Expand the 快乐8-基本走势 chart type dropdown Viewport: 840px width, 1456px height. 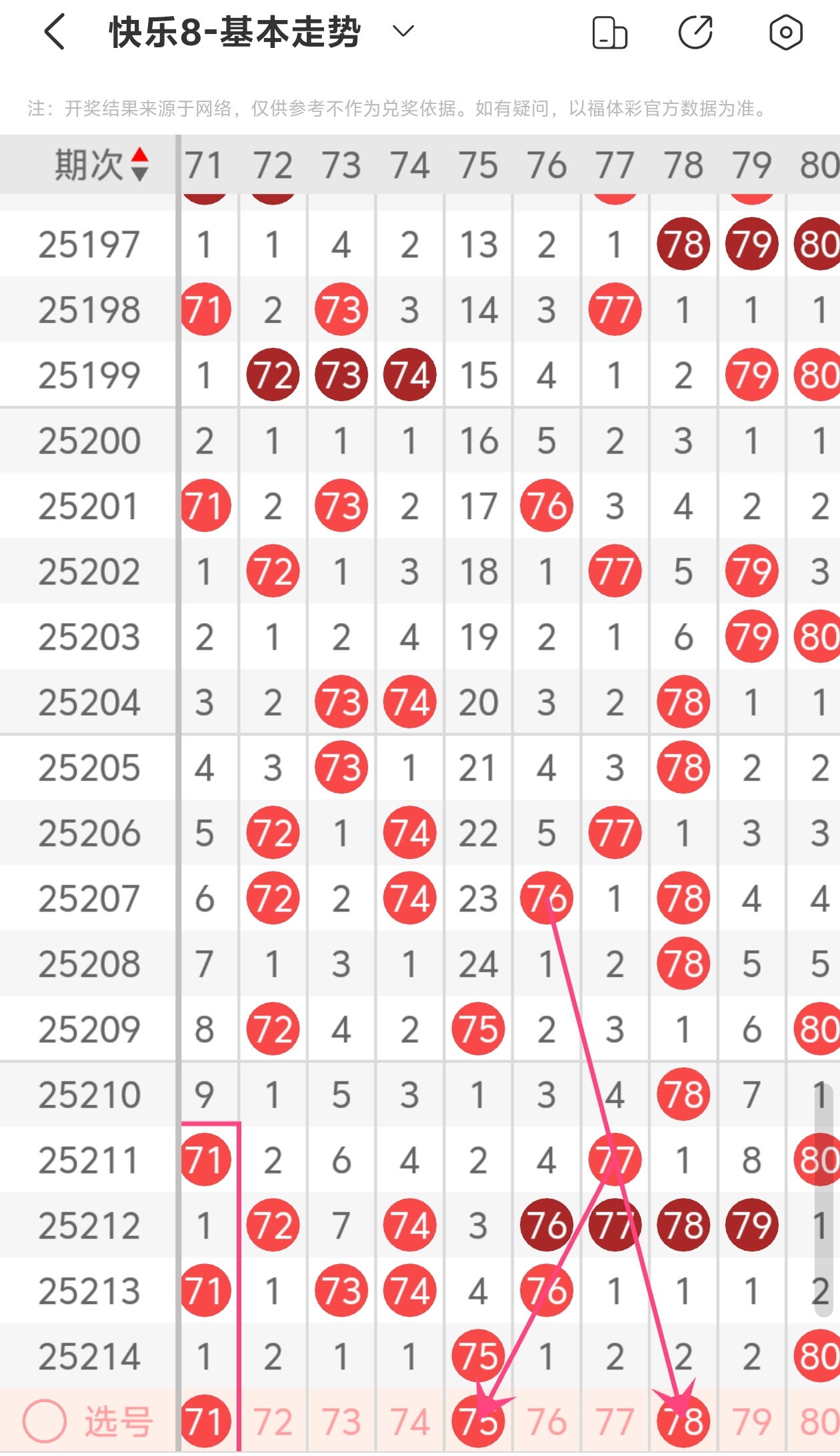point(403,31)
